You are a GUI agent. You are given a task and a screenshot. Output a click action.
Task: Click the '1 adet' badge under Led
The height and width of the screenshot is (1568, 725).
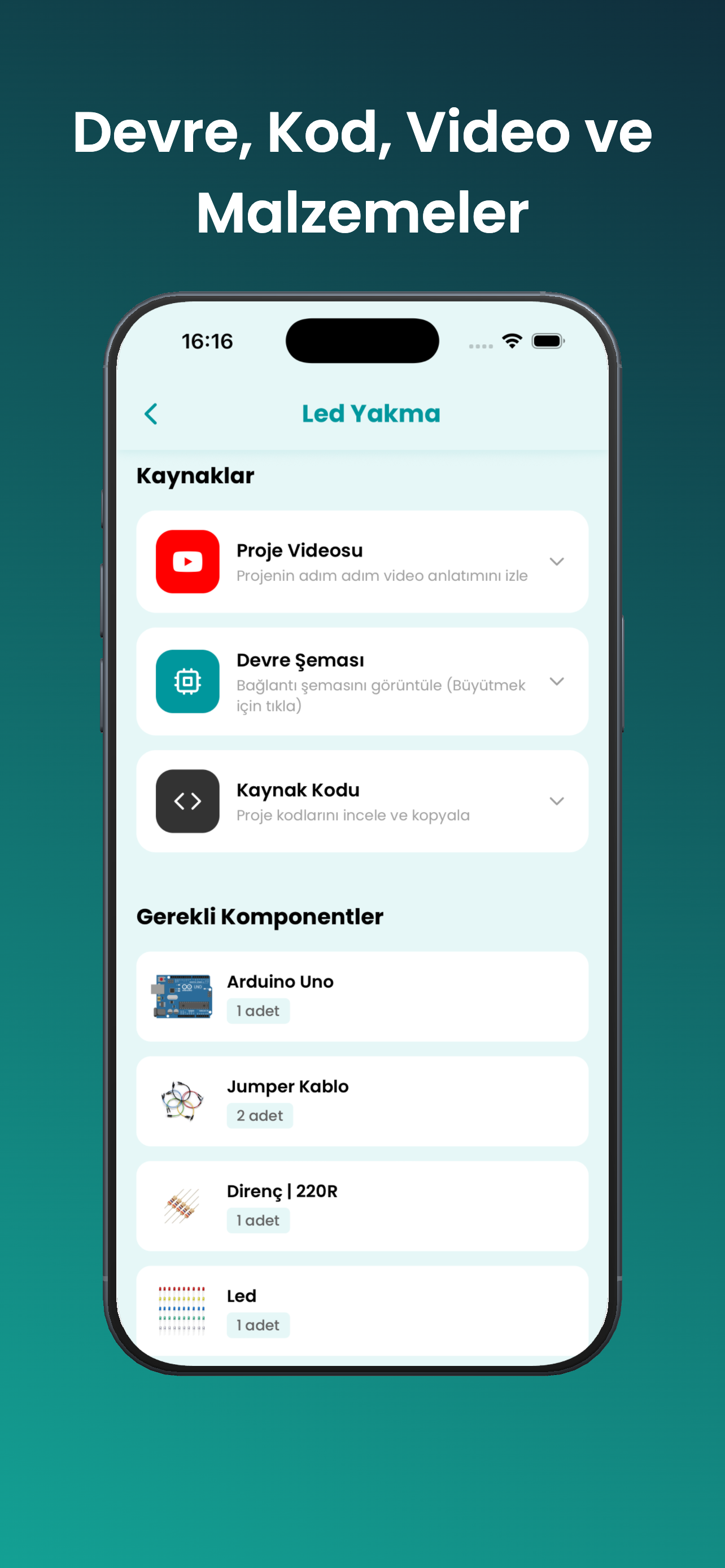tap(258, 1325)
